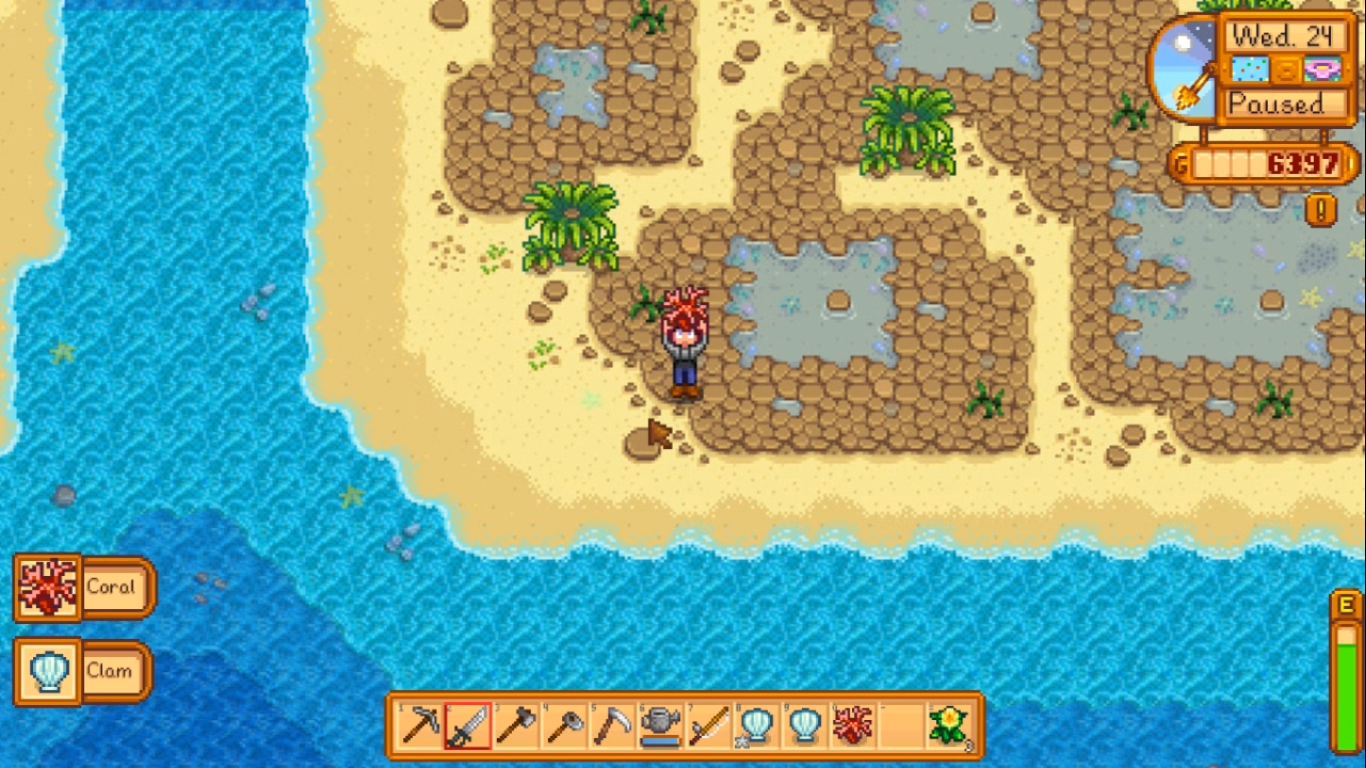Select the hoe tool
Viewport: 1366px width, 768px height.
click(x=564, y=726)
